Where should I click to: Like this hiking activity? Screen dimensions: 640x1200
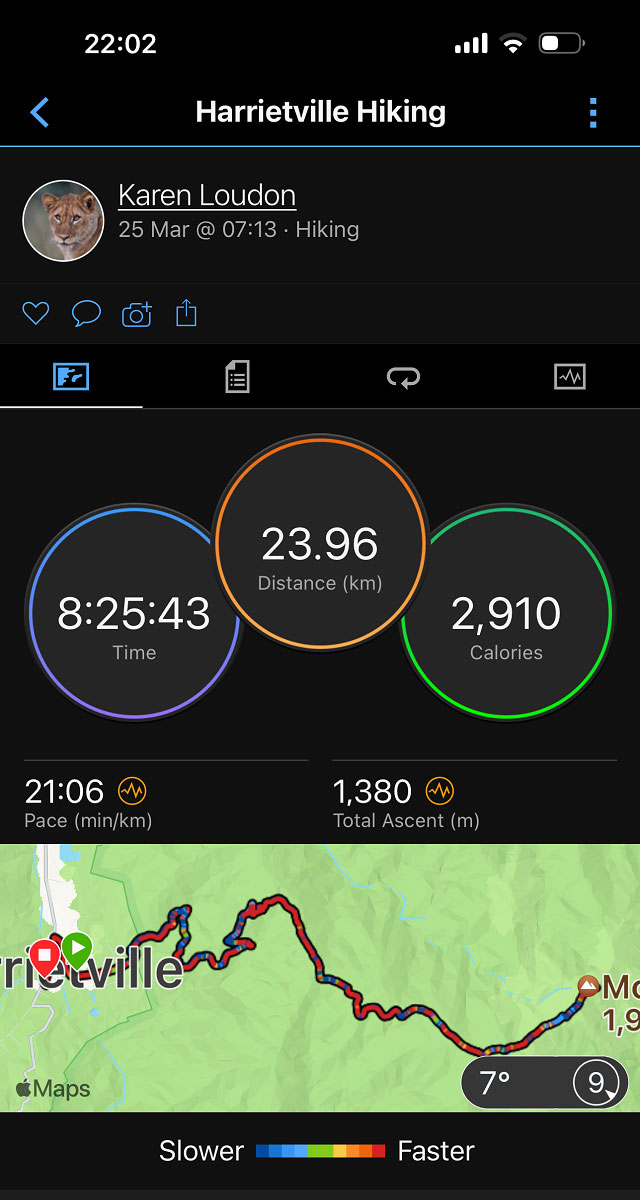[x=36, y=314]
